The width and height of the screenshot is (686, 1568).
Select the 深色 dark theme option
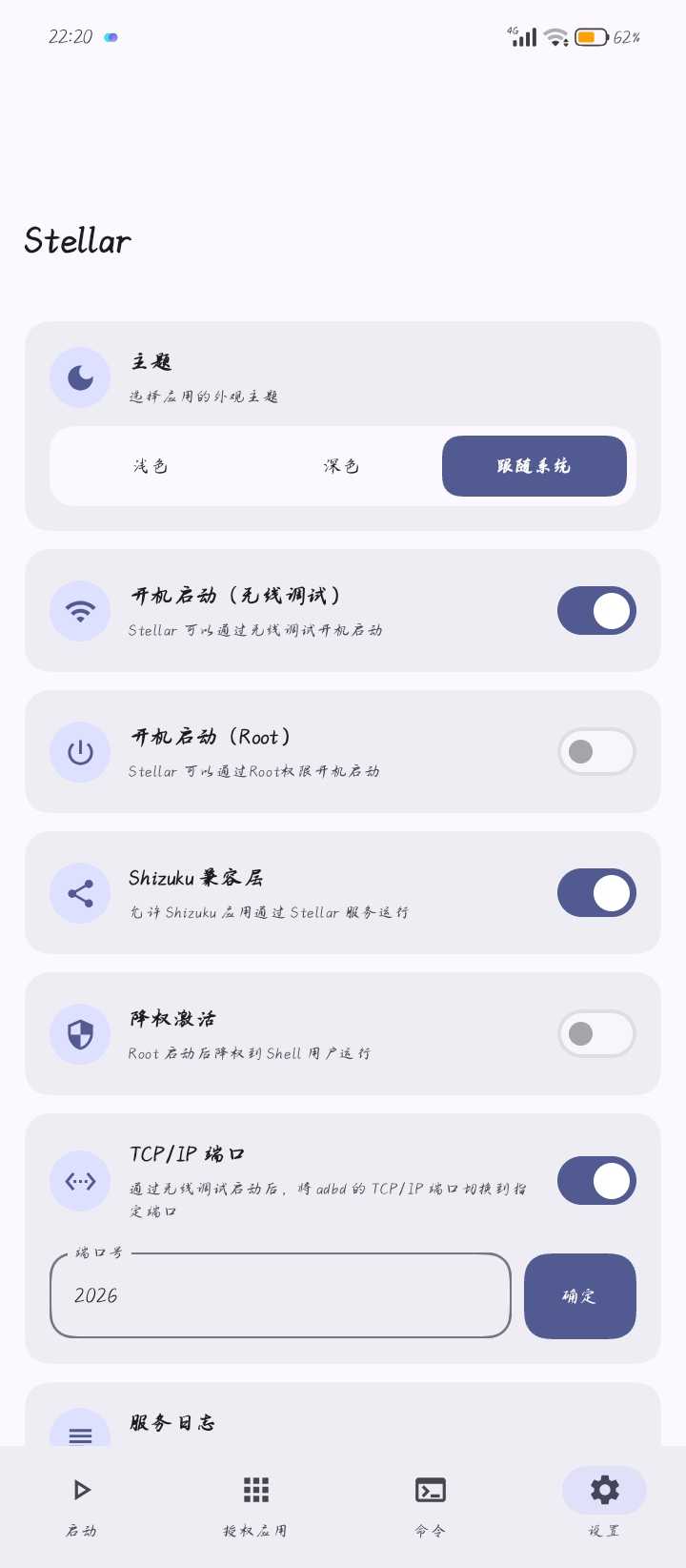pyautogui.click(x=341, y=466)
